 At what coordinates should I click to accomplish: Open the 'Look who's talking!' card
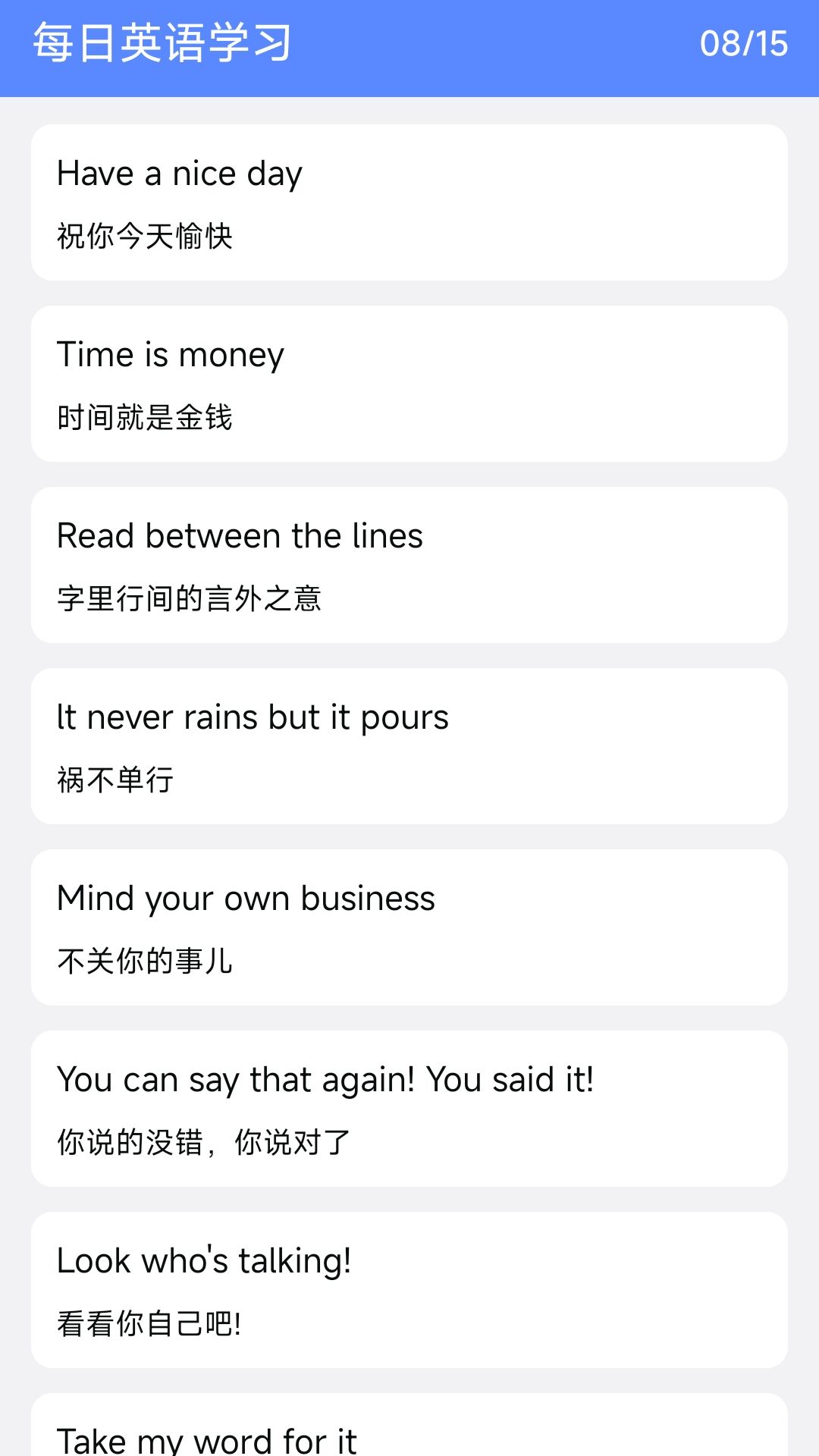409,1290
